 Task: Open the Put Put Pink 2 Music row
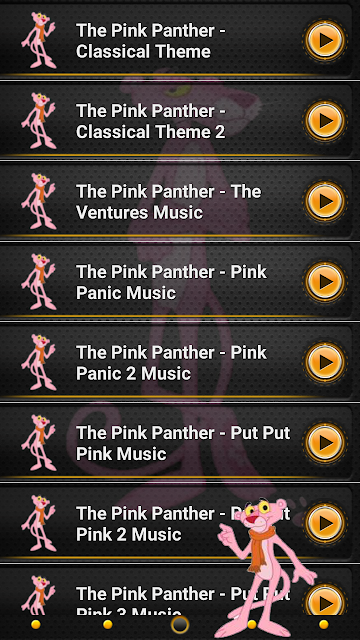pos(176,523)
